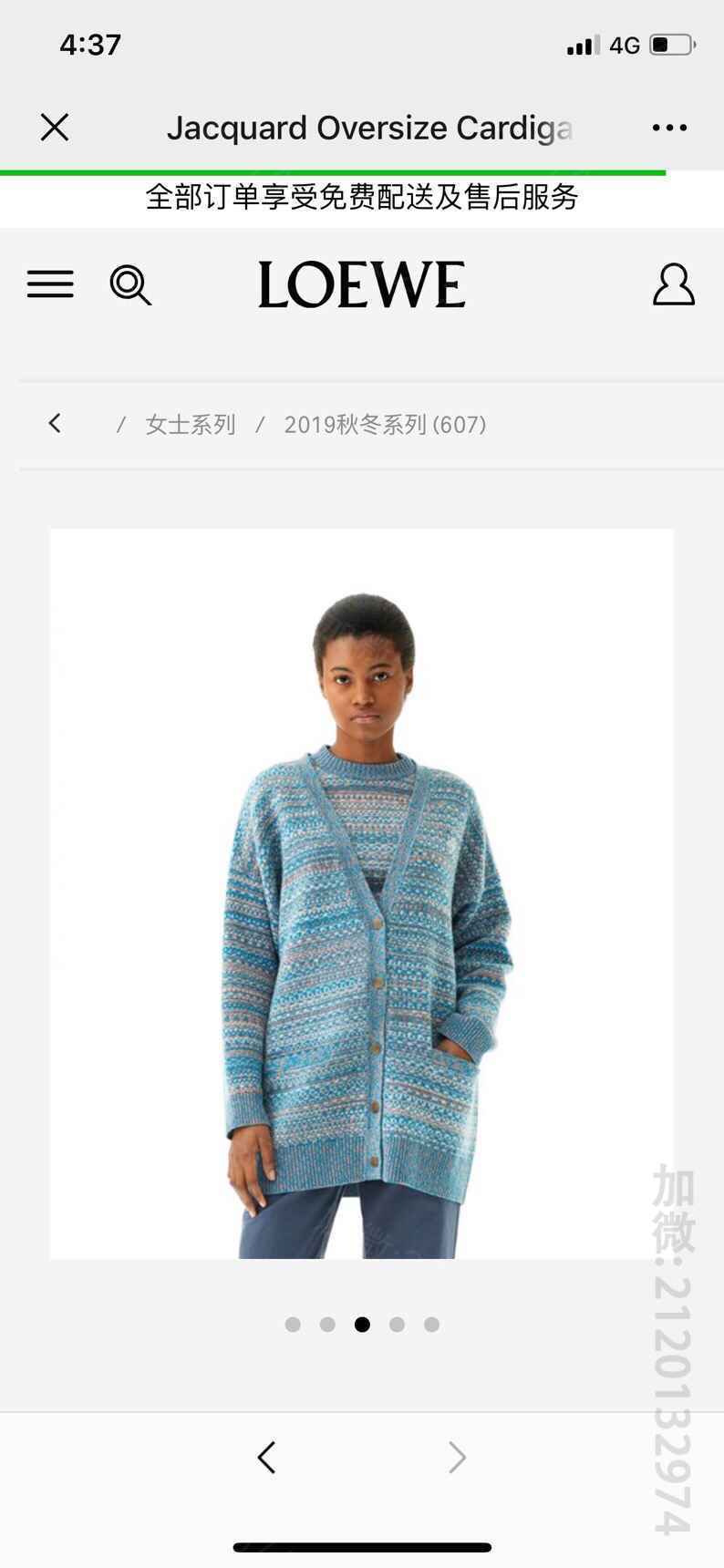The height and width of the screenshot is (1568, 724).
Task: Open the three-dot overflow menu
Action: point(669,128)
